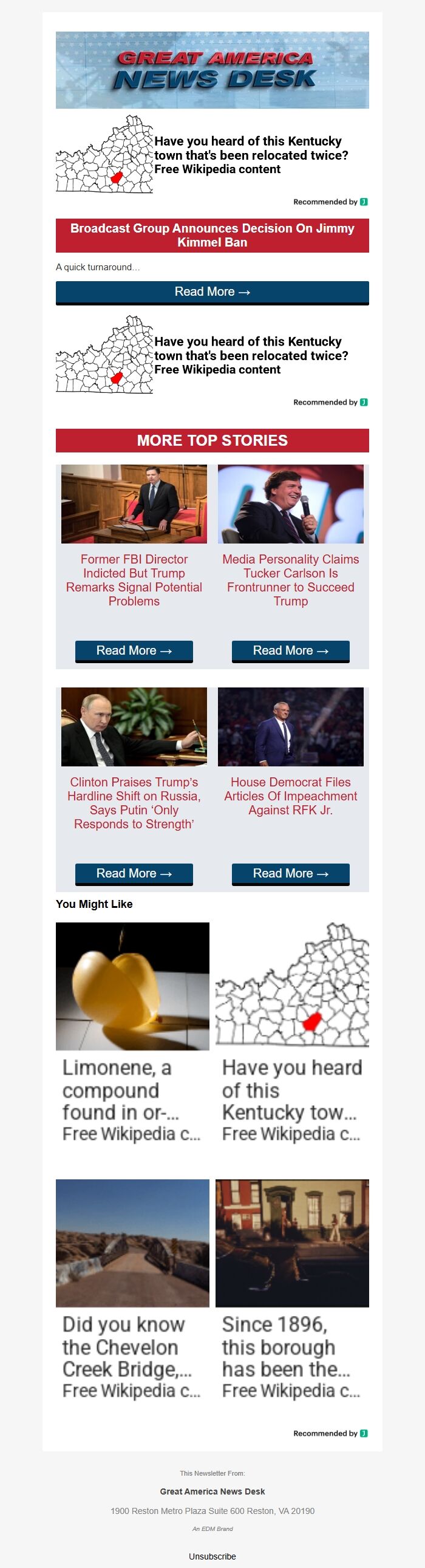Read more on Tucker Carlson frontrunner story
Image resolution: width=425 pixels, height=1568 pixels.
(x=290, y=650)
